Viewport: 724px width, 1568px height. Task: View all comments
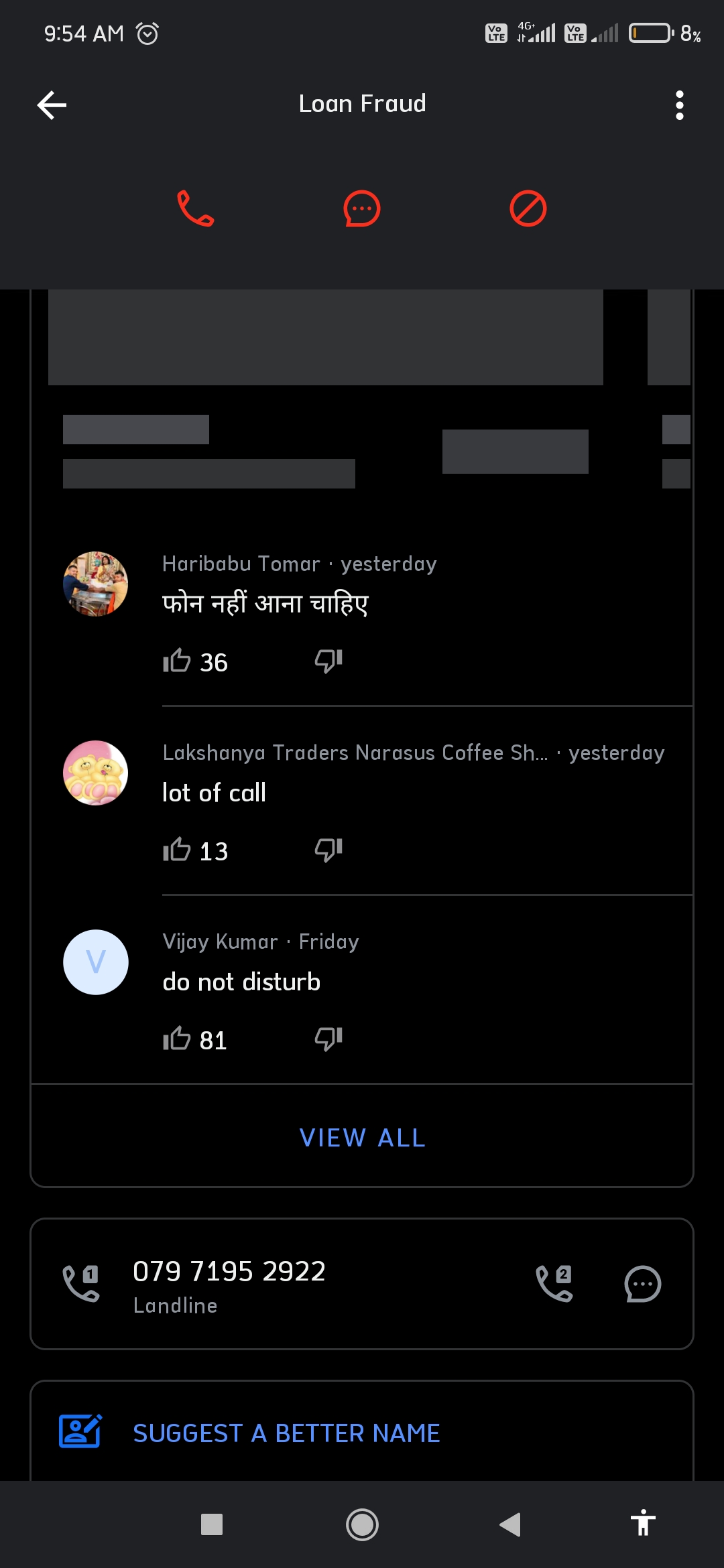pyautogui.click(x=362, y=1137)
